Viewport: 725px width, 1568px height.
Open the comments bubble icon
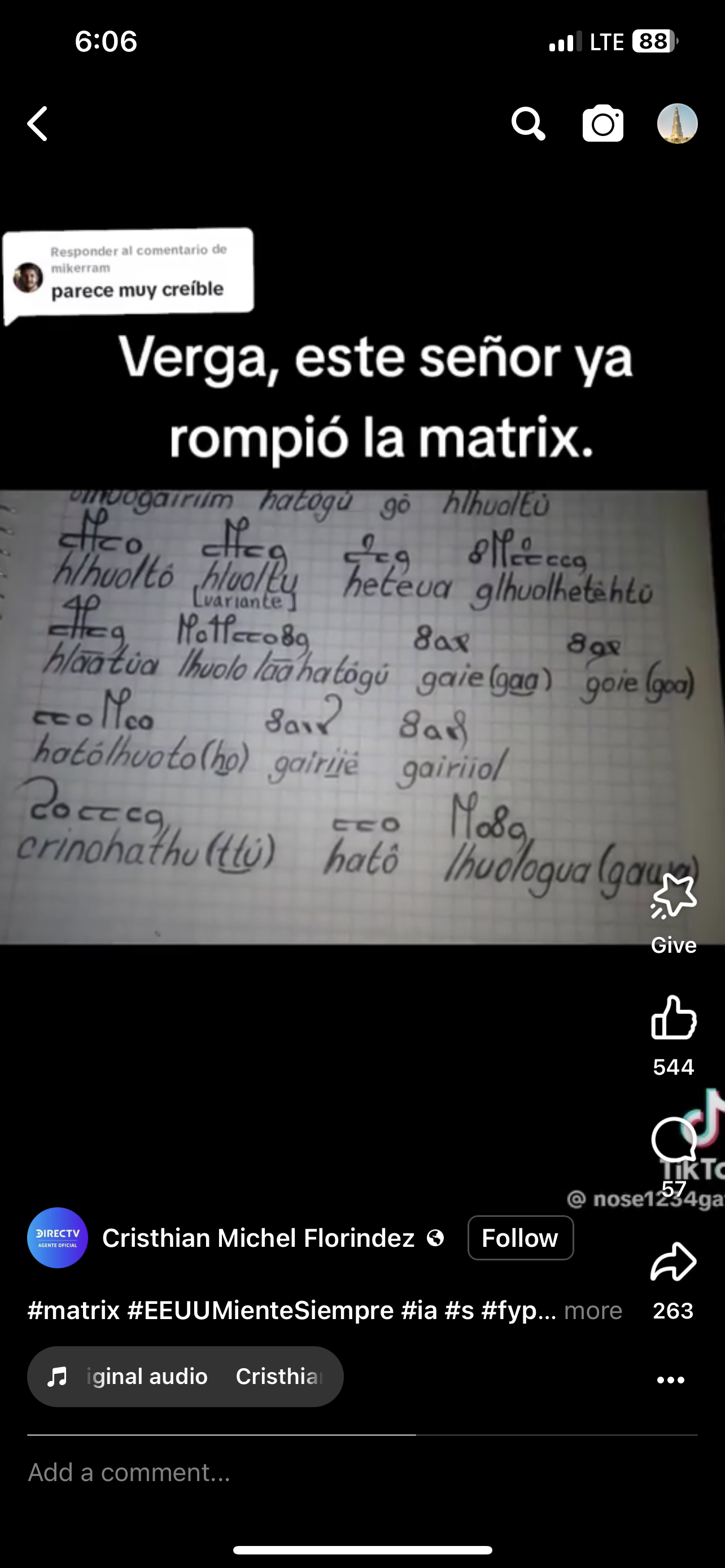(673, 1140)
